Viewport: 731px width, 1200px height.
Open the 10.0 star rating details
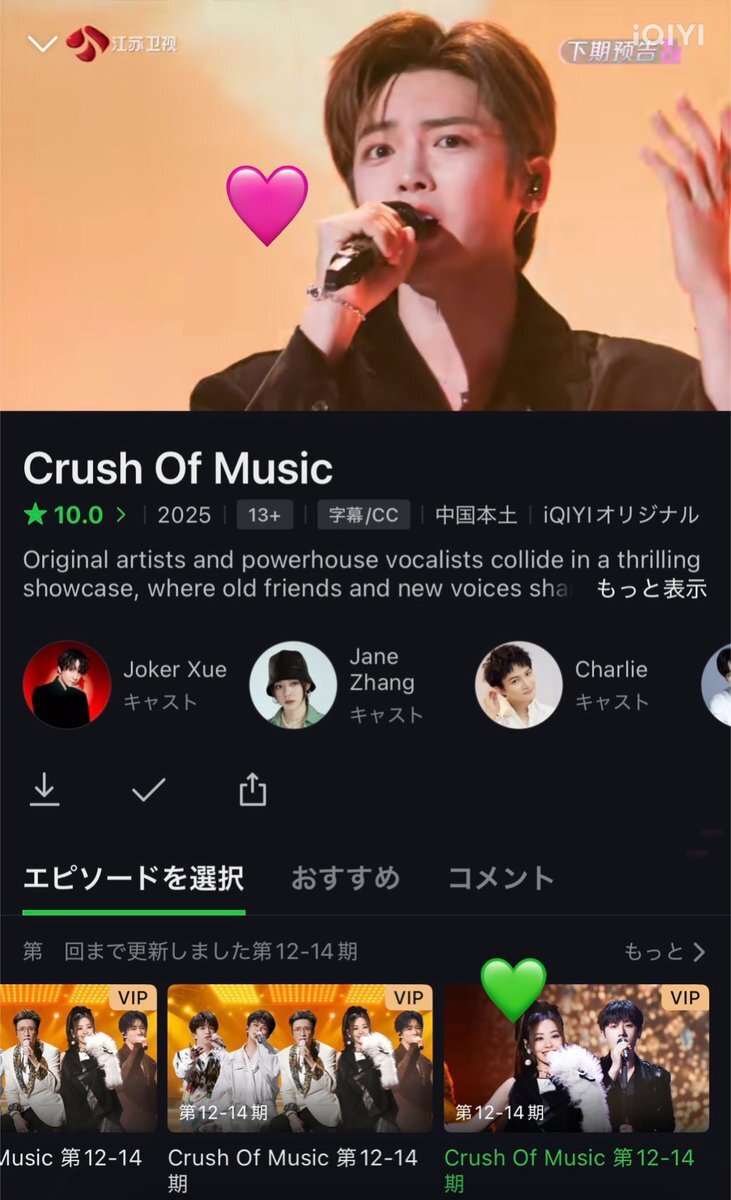coord(76,515)
